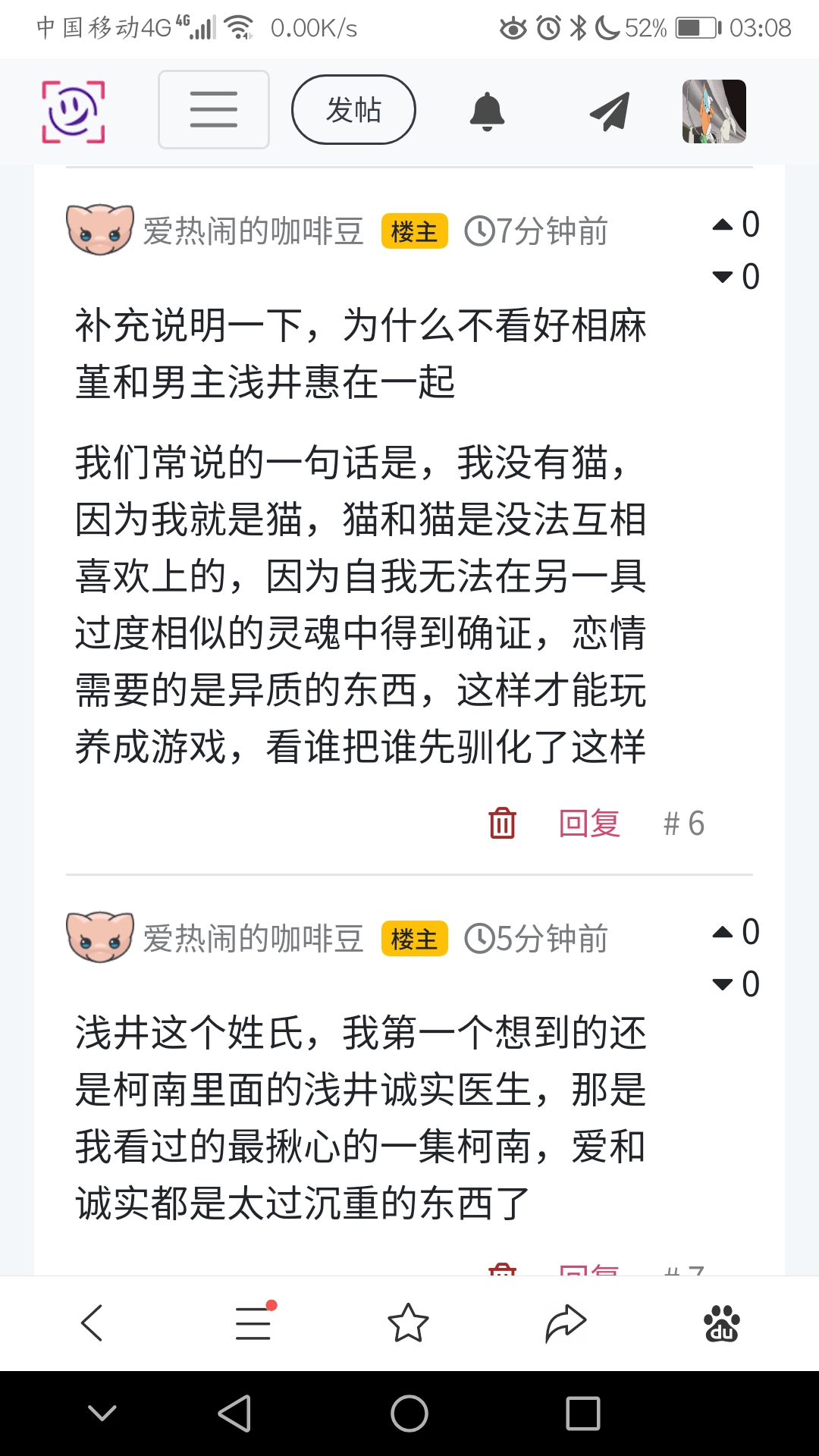
Task: Downvote comment #6 posted 7分钟前
Action: 723,277
